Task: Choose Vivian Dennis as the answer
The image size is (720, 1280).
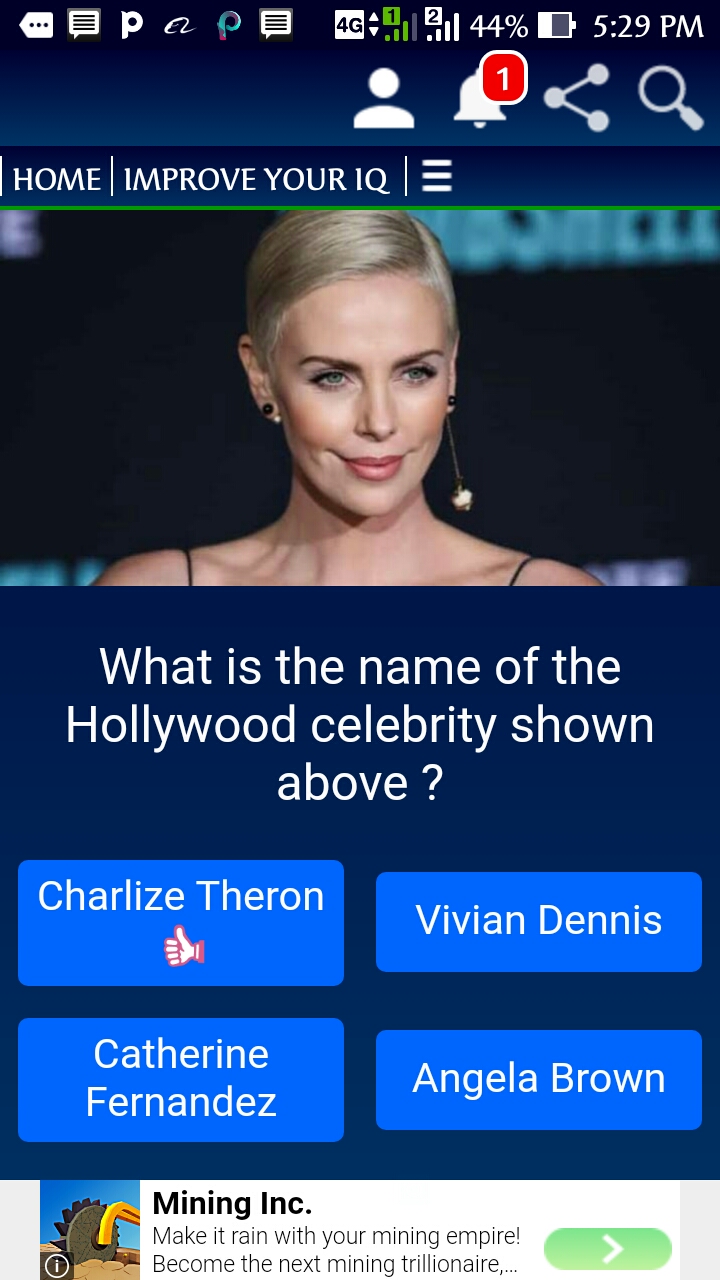Action: [x=539, y=921]
